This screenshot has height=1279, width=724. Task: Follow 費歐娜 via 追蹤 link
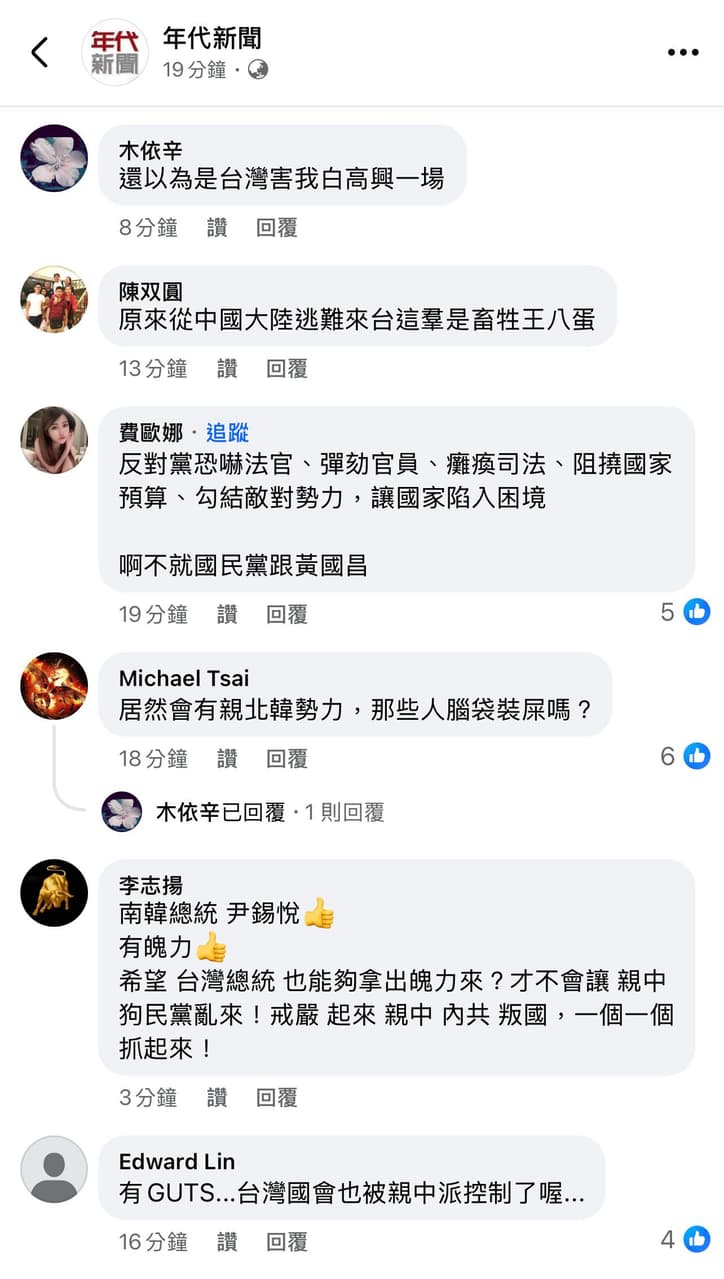(227, 433)
